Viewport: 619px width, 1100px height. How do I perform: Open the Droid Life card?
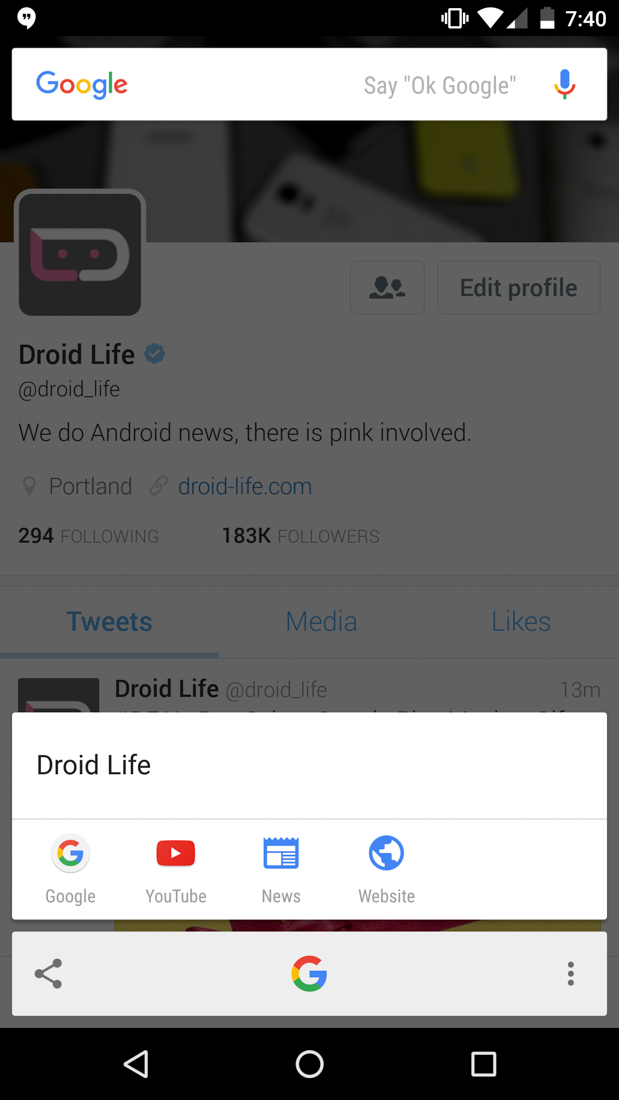(309, 765)
